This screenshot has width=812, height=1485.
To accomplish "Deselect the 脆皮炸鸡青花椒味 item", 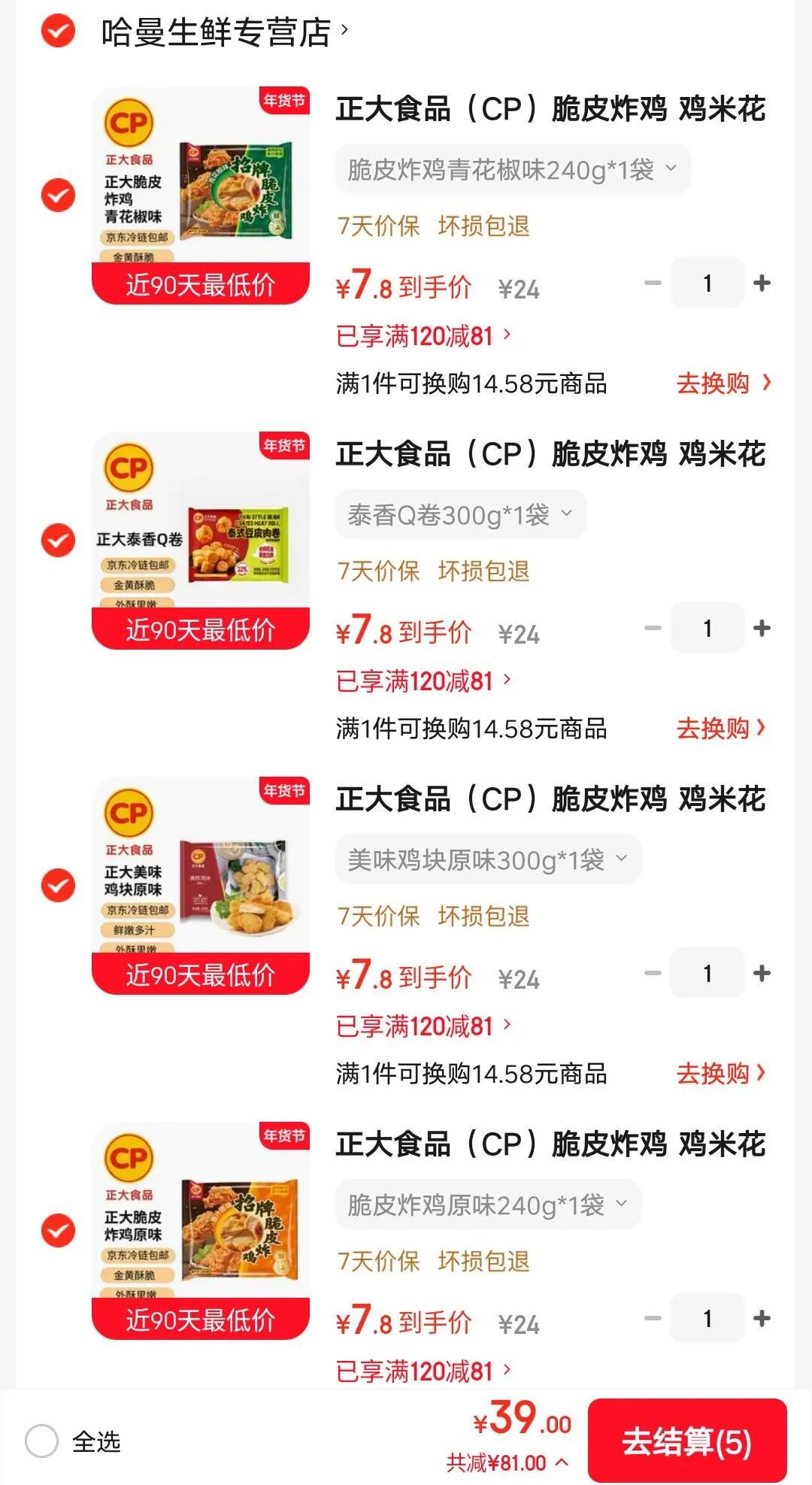I will click(x=58, y=195).
